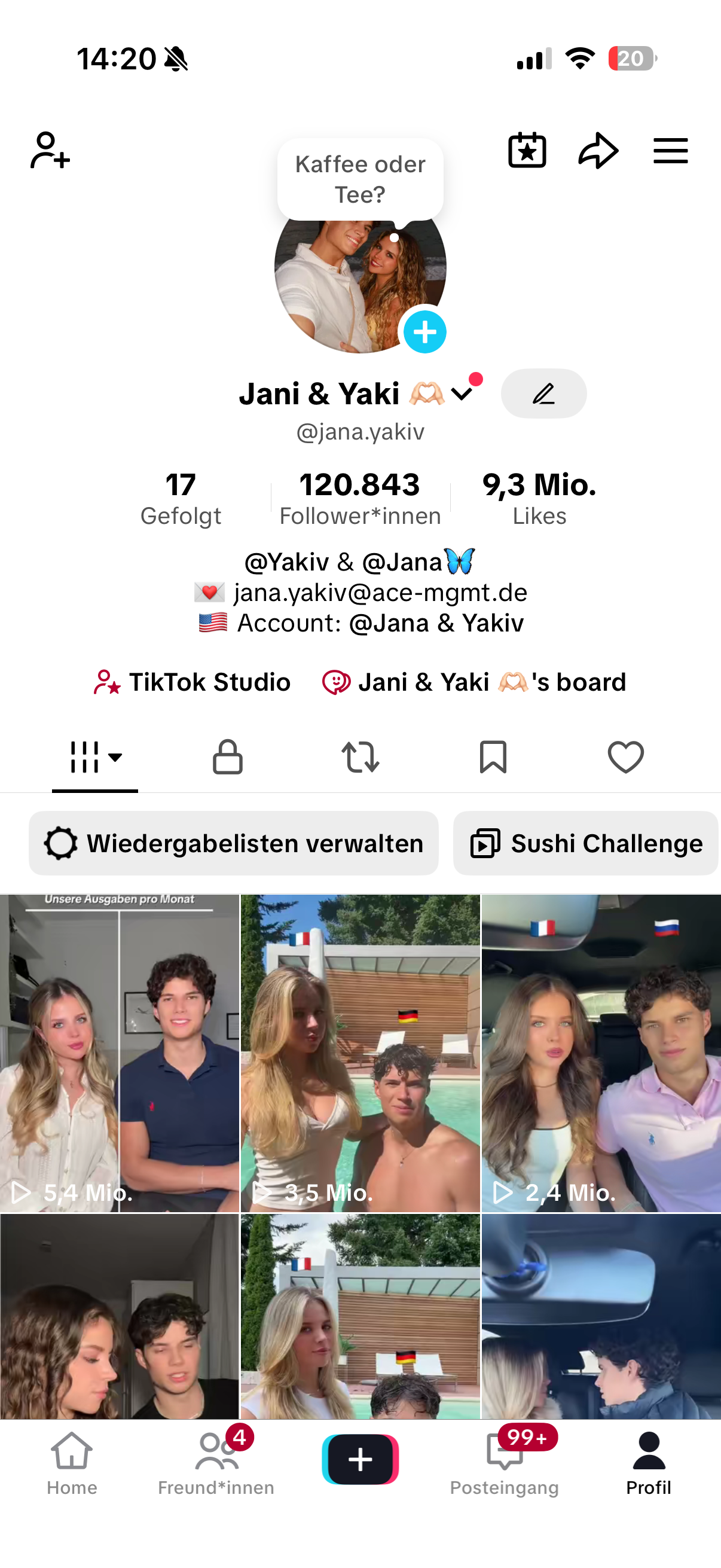Open the add friends icon
This screenshot has width=721, height=1568.
[50, 150]
